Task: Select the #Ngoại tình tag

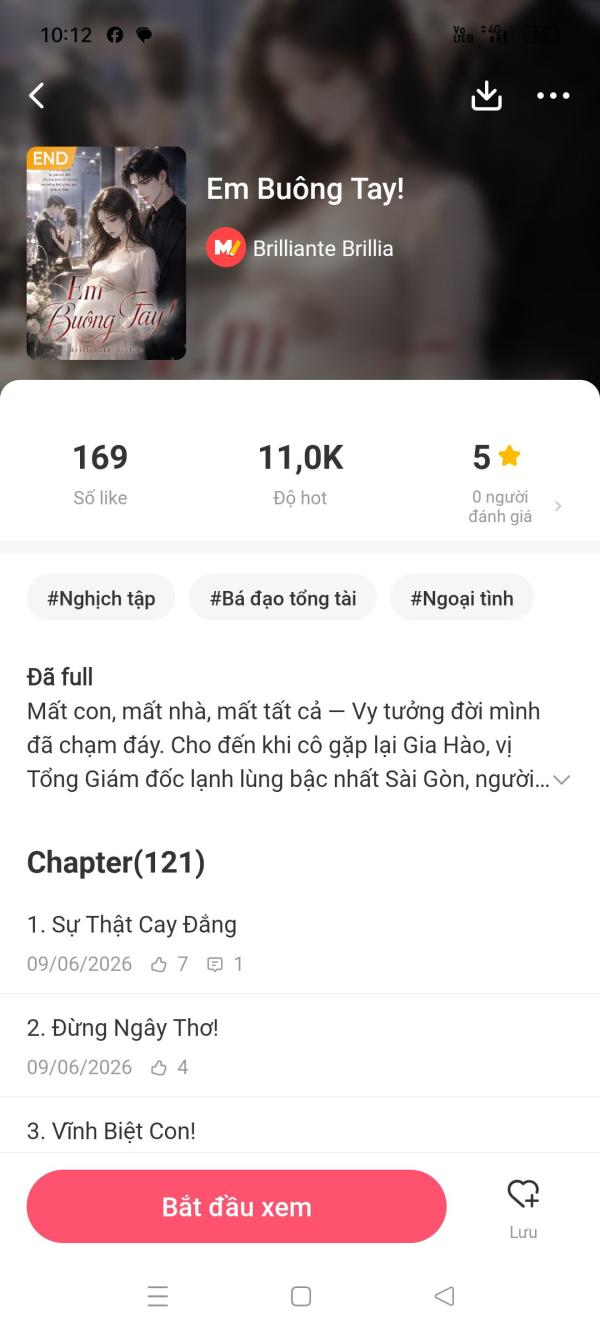Action: 462,598
